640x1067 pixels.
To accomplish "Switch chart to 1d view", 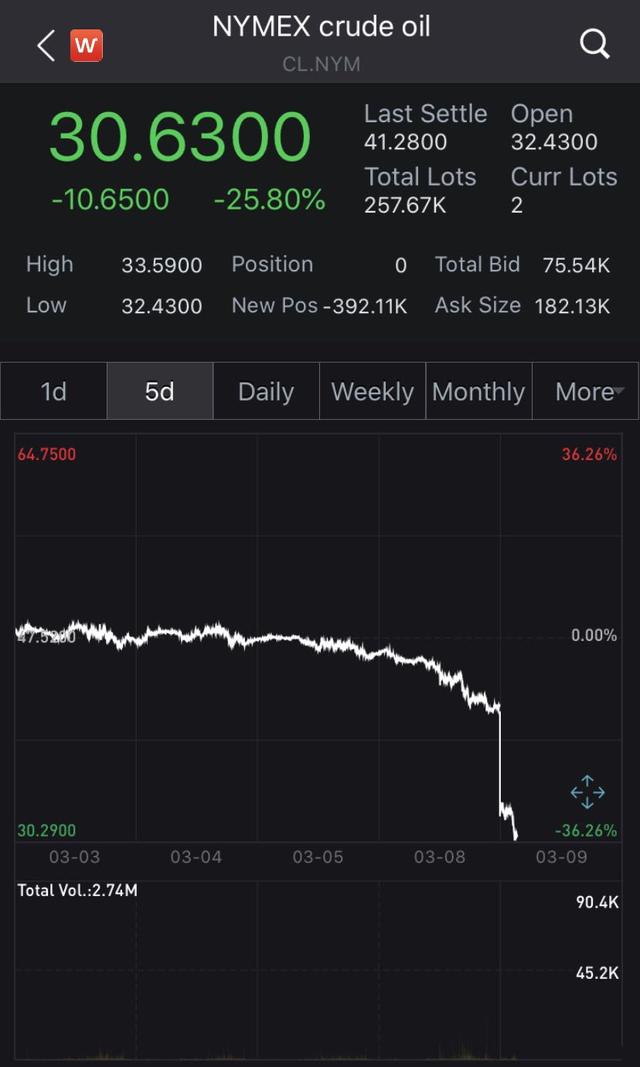I will coord(54,391).
